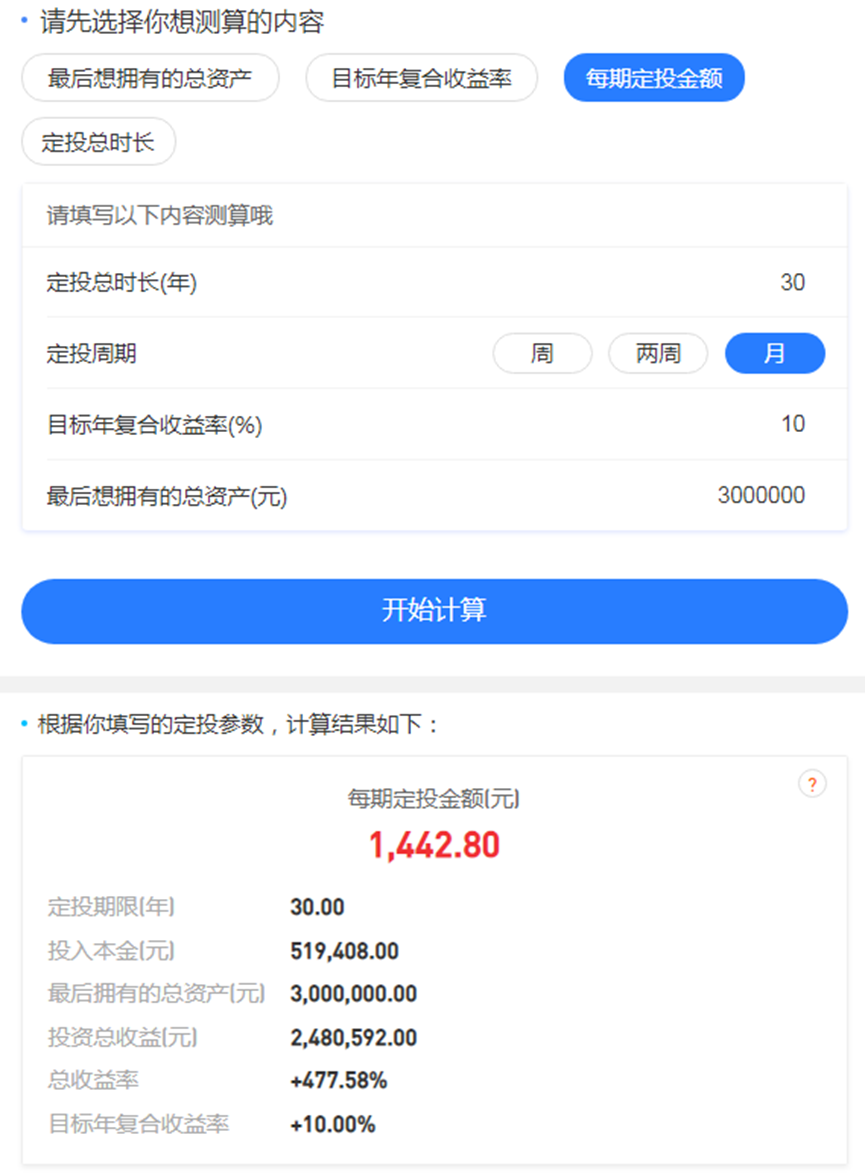The image size is (865, 1173).
Task: Open the question mark help icon
Action: (x=812, y=785)
